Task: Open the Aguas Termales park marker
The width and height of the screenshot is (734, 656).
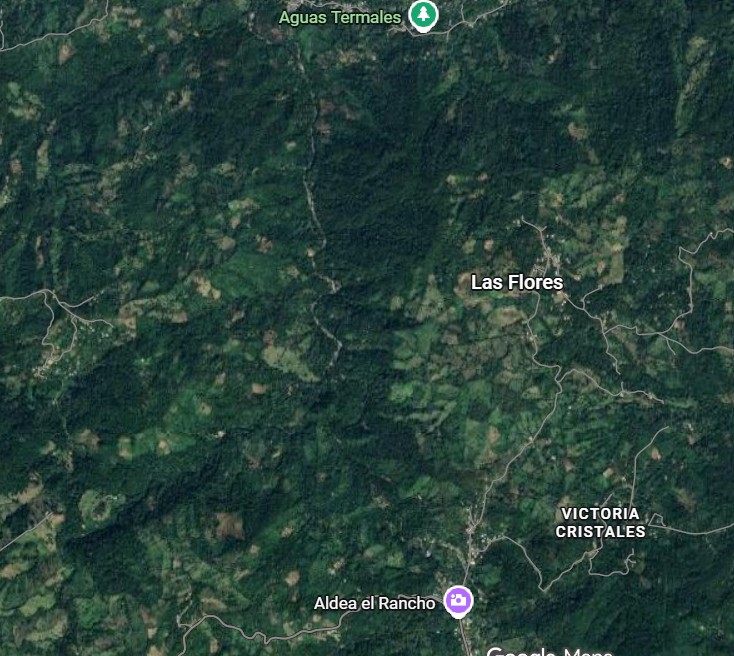Action: pos(424,15)
